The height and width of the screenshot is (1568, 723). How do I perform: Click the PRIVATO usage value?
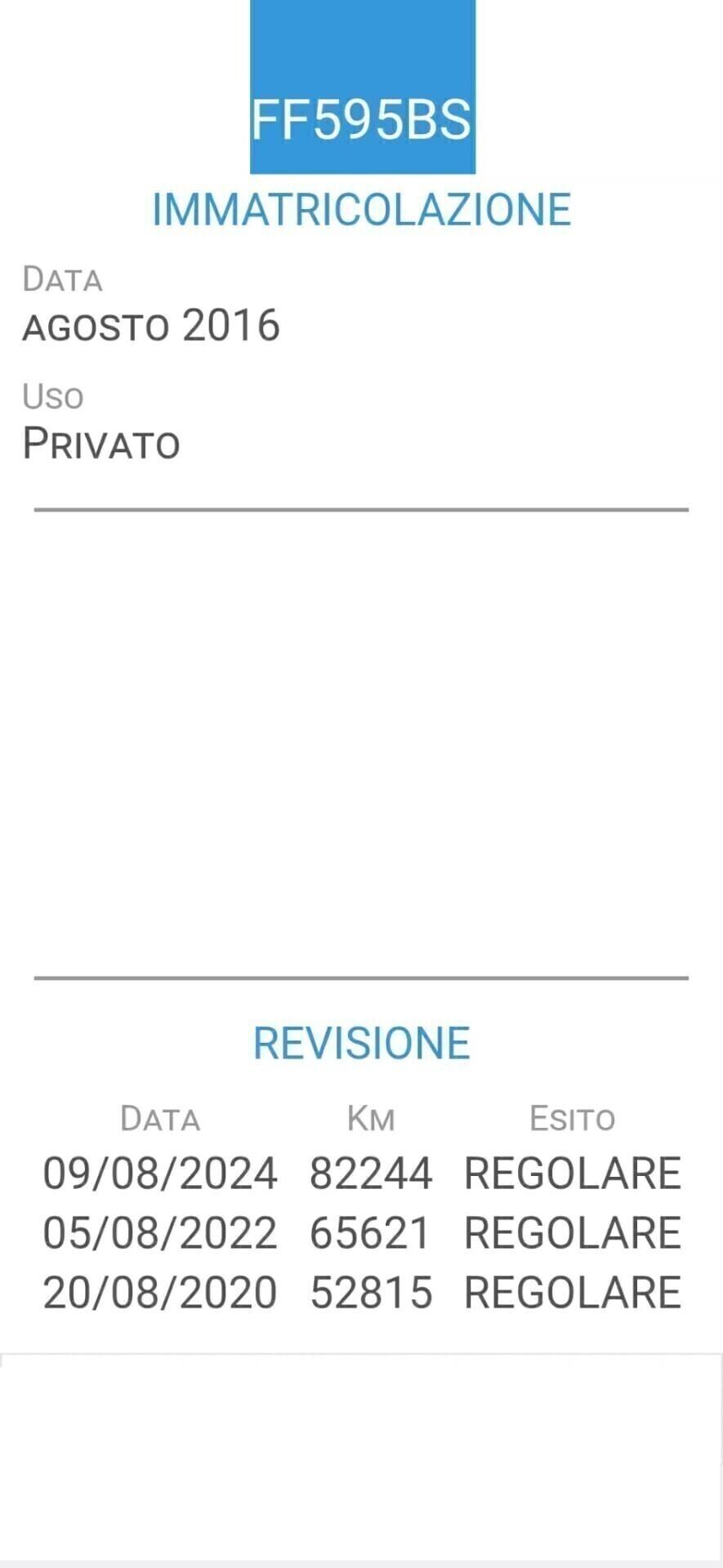(101, 443)
